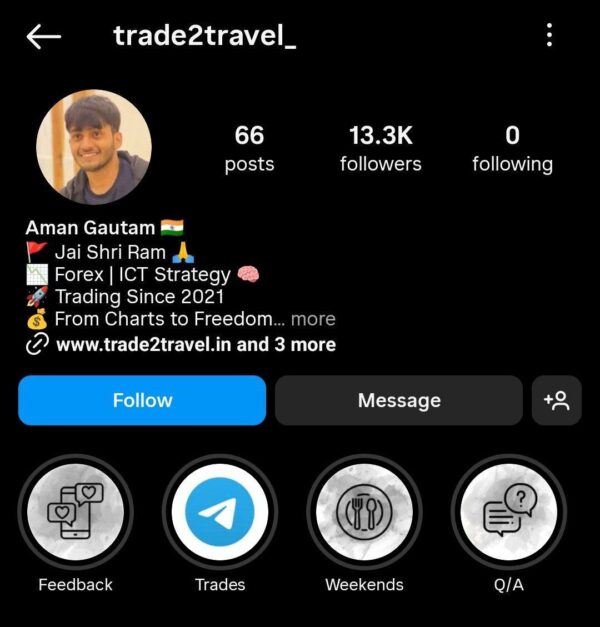Go back using the arrow icon

[x=44, y=37]
